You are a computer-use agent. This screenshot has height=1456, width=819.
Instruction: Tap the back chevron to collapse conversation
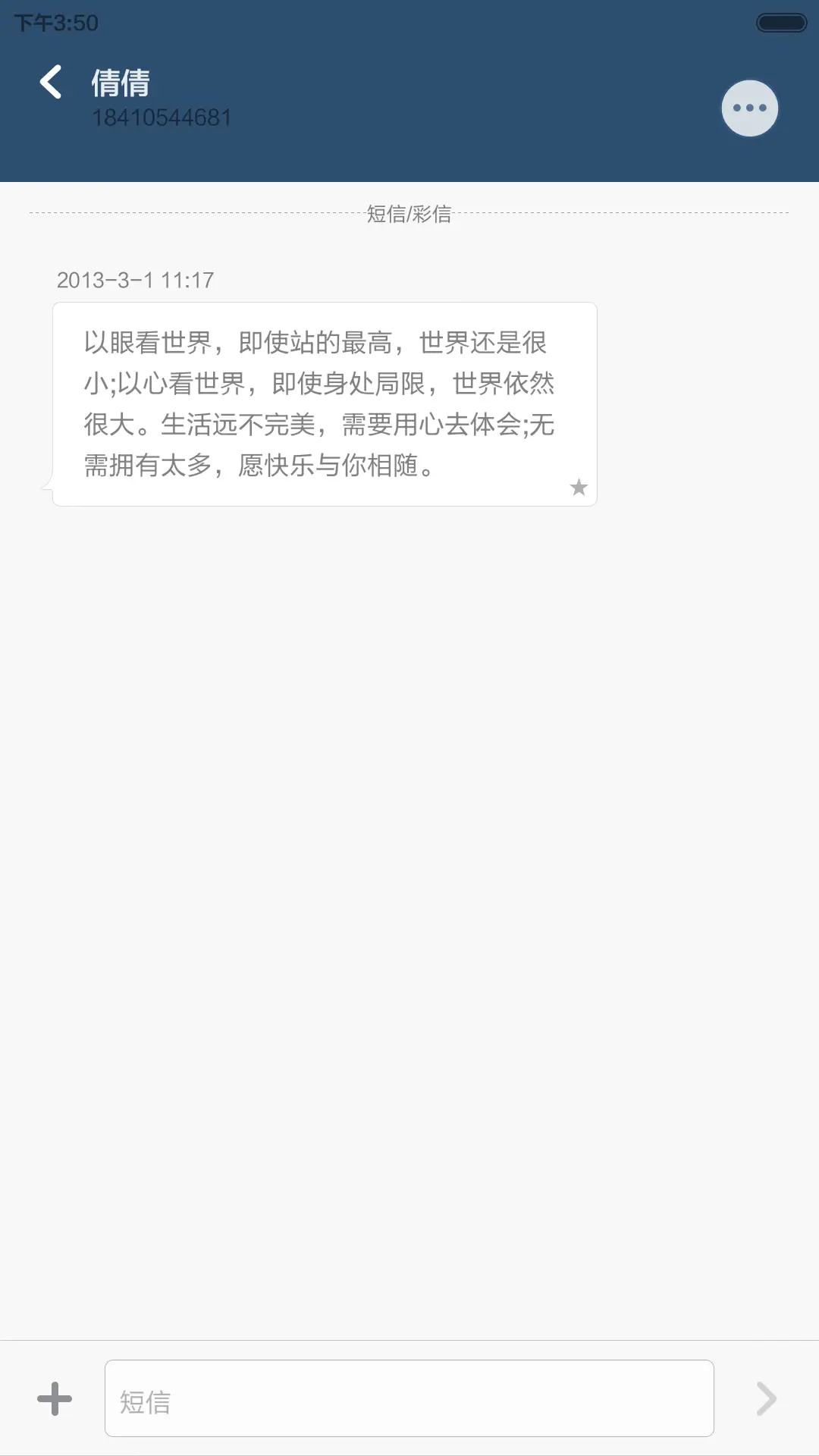[x=51, y=81]
